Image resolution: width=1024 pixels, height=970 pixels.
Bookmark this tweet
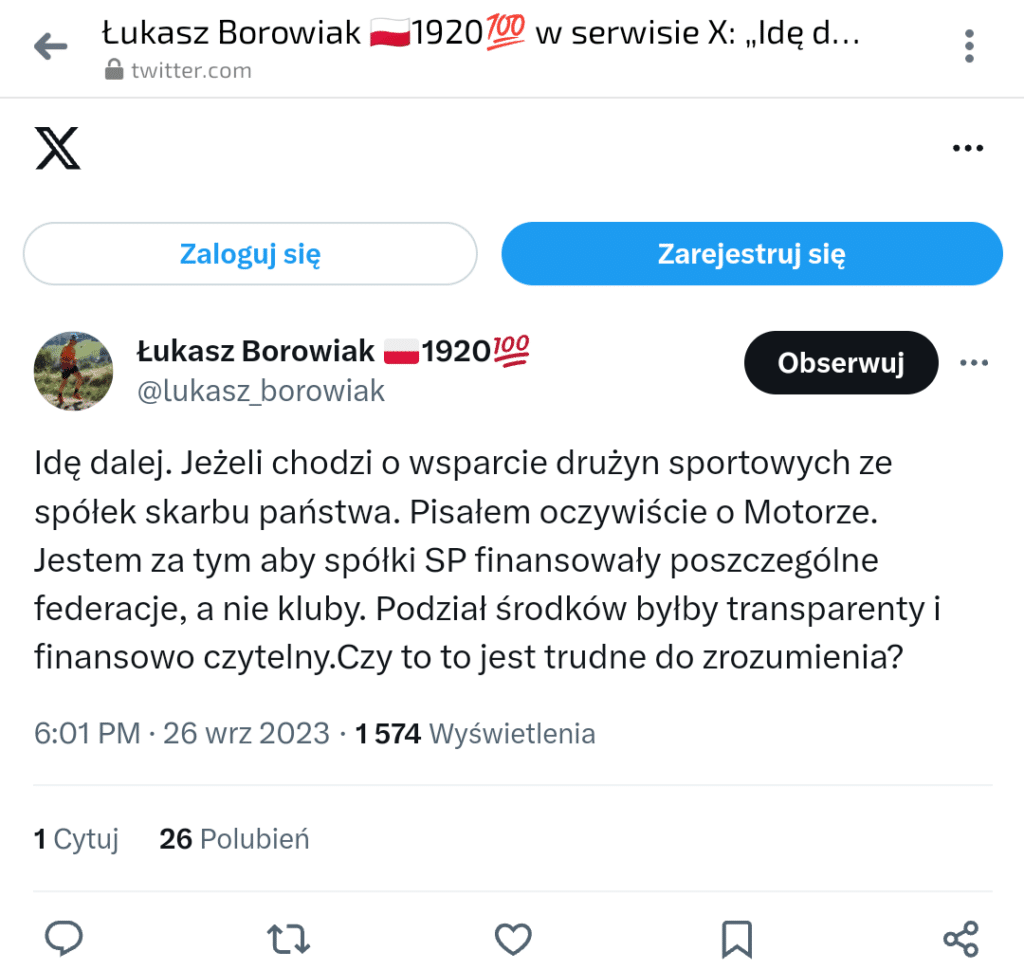(737, 938)
